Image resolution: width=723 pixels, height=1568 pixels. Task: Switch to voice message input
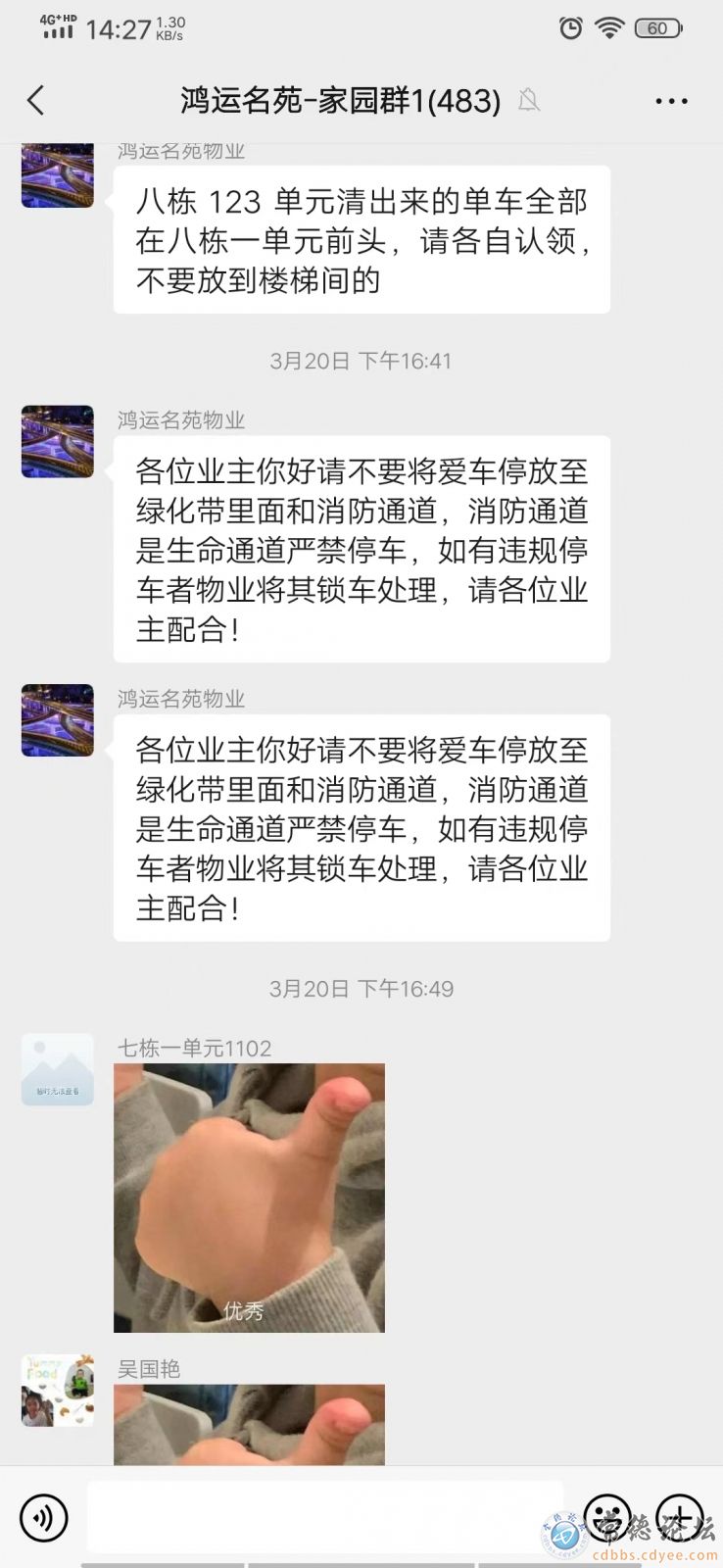43,1518
